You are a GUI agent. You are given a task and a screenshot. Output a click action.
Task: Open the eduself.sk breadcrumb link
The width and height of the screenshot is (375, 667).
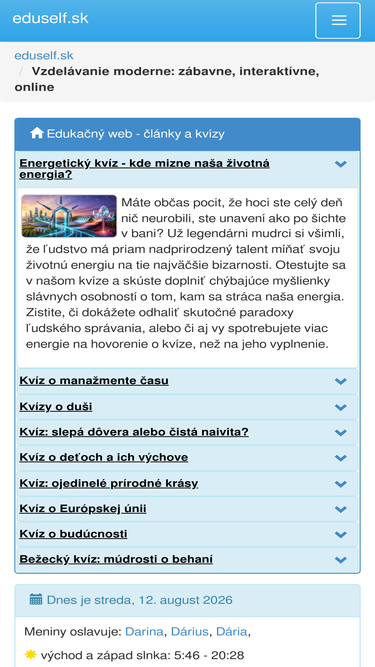44,56
